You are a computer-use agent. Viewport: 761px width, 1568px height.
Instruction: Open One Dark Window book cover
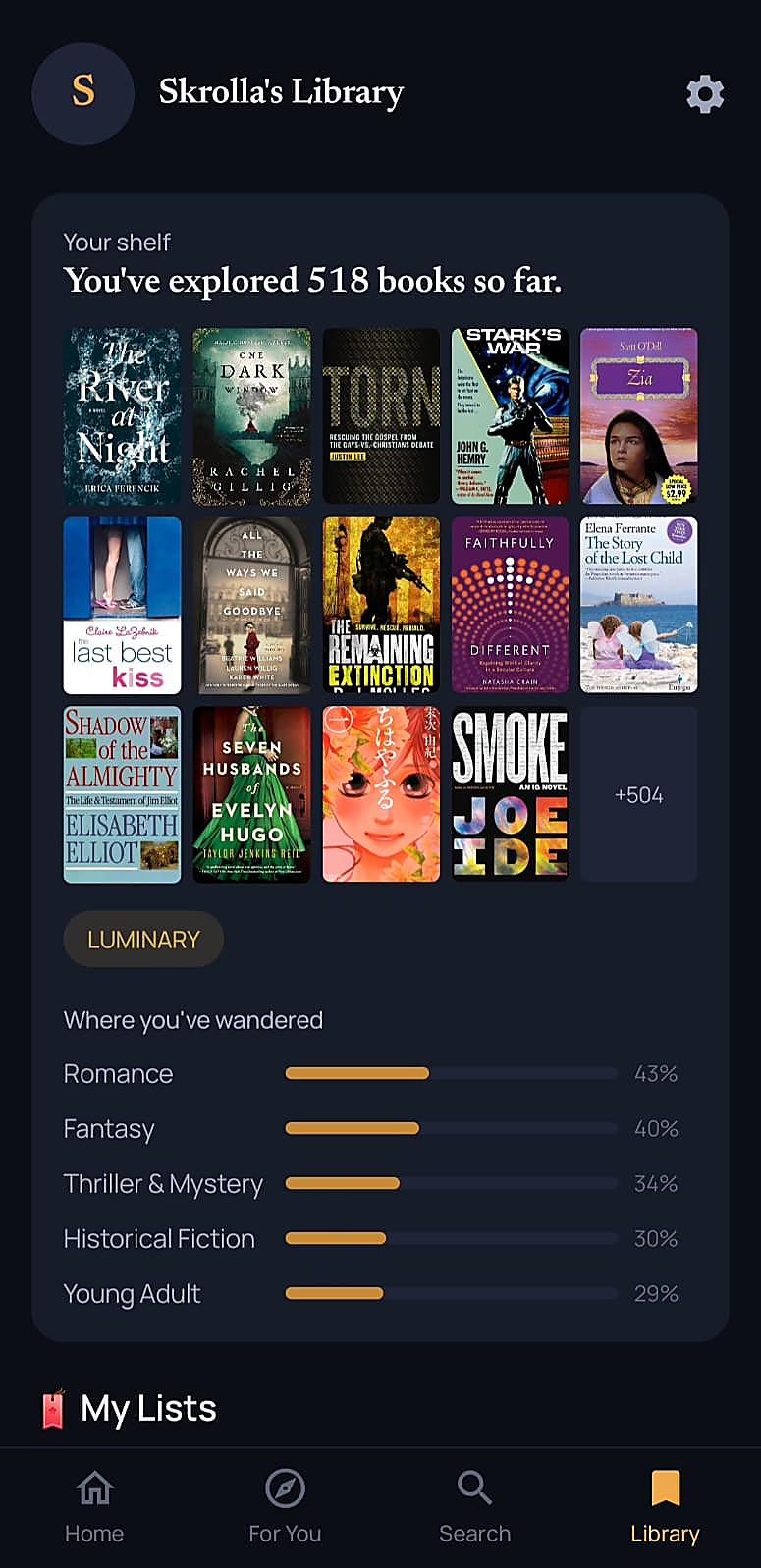tap(251, 416)
